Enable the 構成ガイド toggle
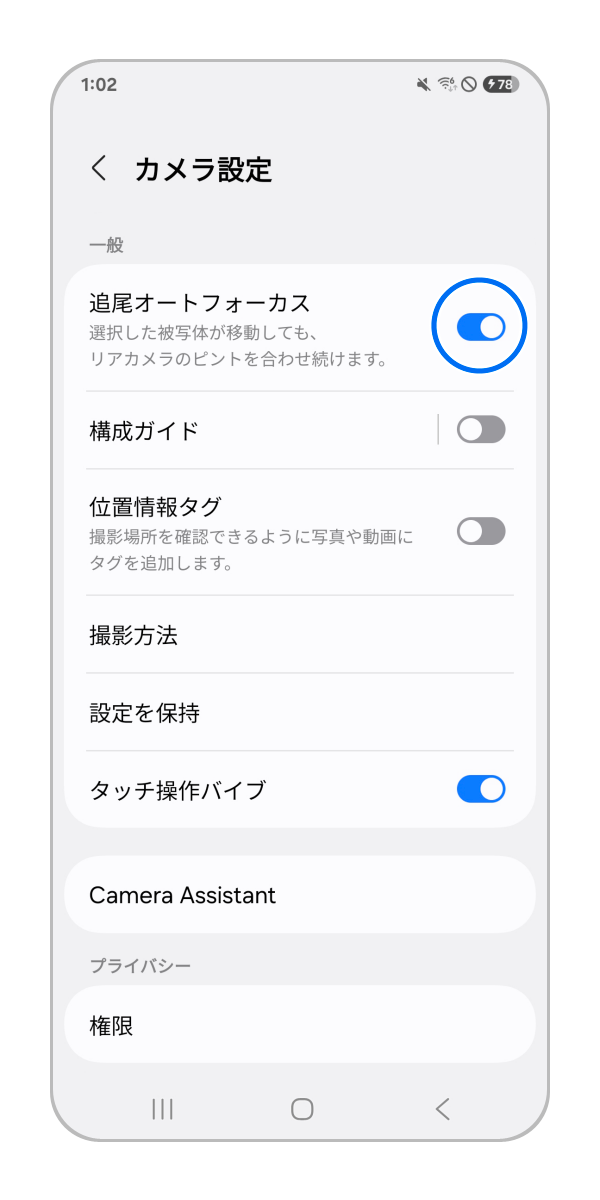The image size is (600, 1200). click(x=480, y=430)
